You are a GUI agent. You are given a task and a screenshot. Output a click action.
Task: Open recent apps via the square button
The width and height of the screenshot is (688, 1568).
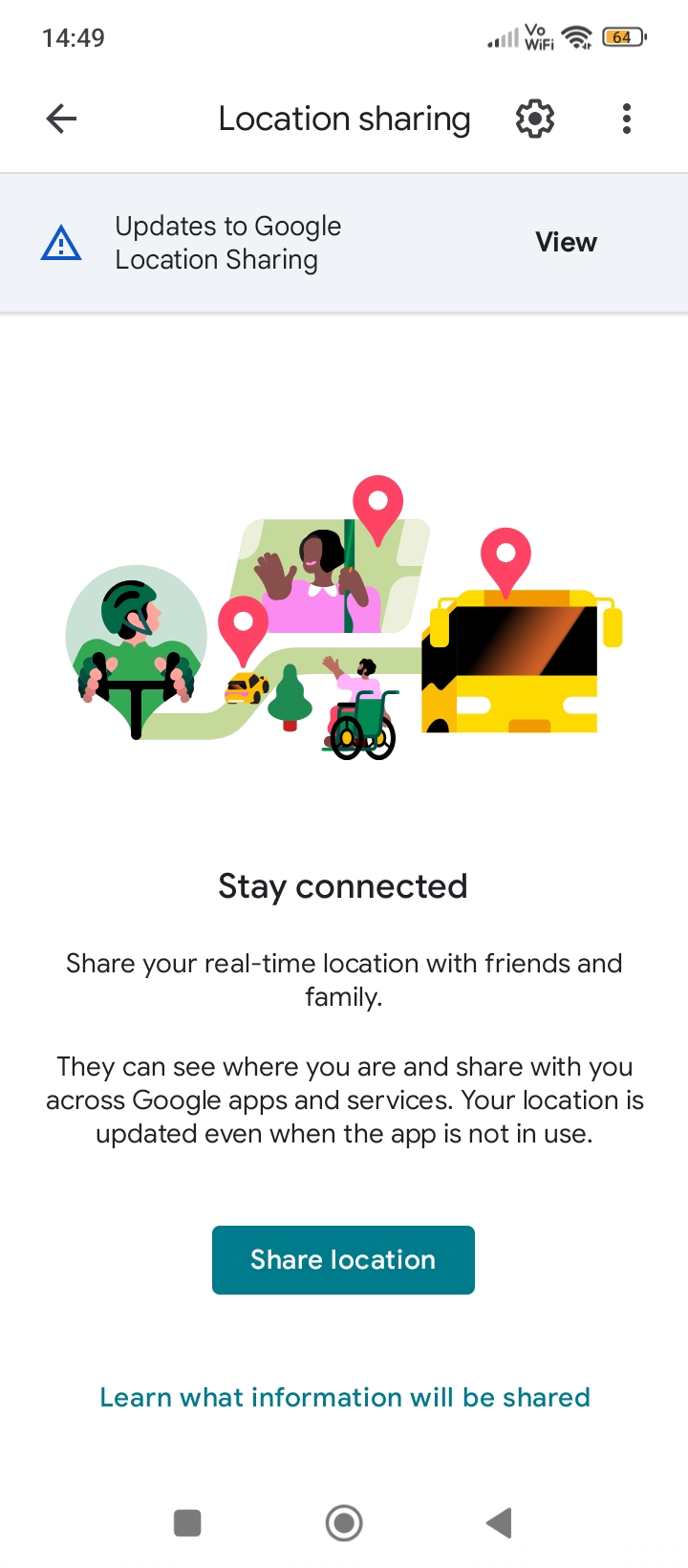(x=187, y=1523)
